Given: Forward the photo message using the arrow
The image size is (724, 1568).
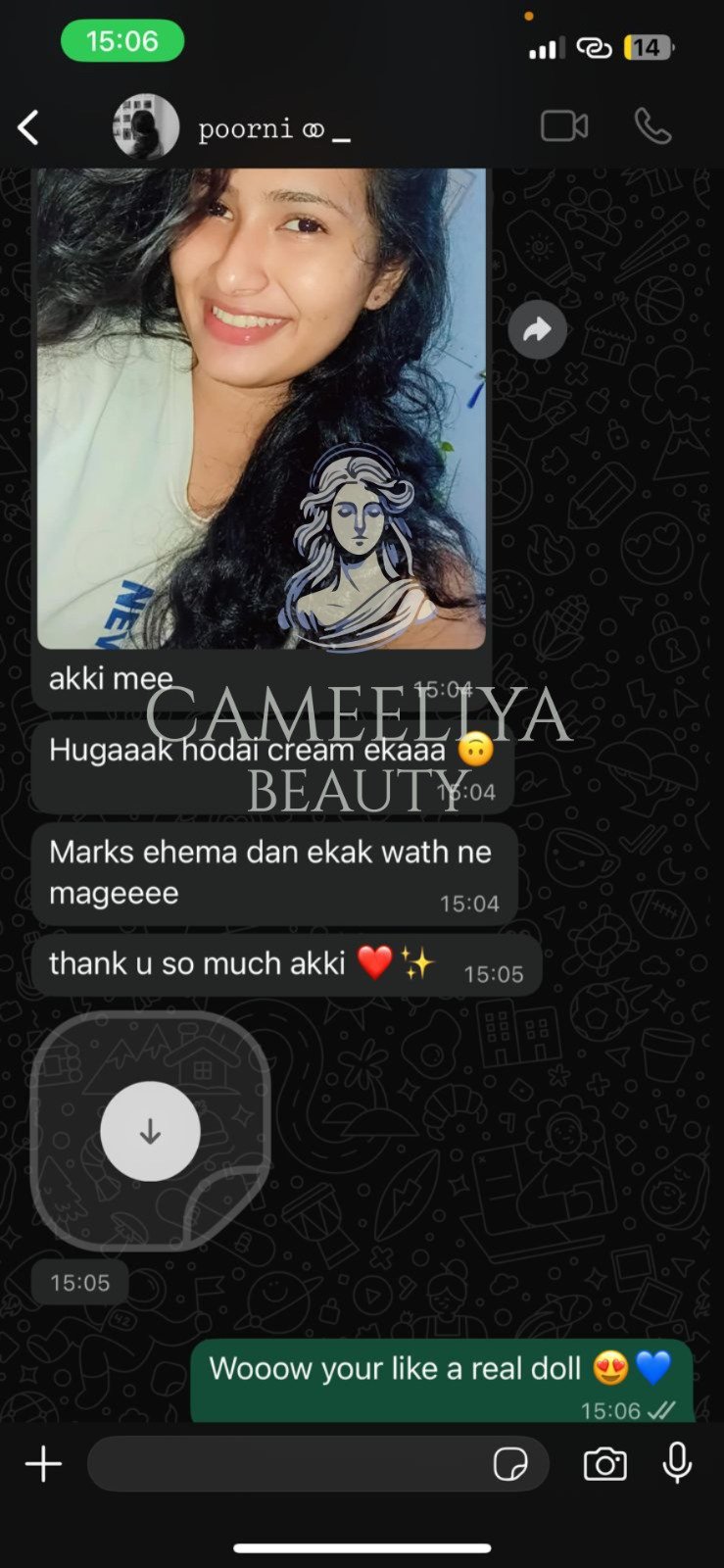Looking at the screenshot, I should pos(537,330).
